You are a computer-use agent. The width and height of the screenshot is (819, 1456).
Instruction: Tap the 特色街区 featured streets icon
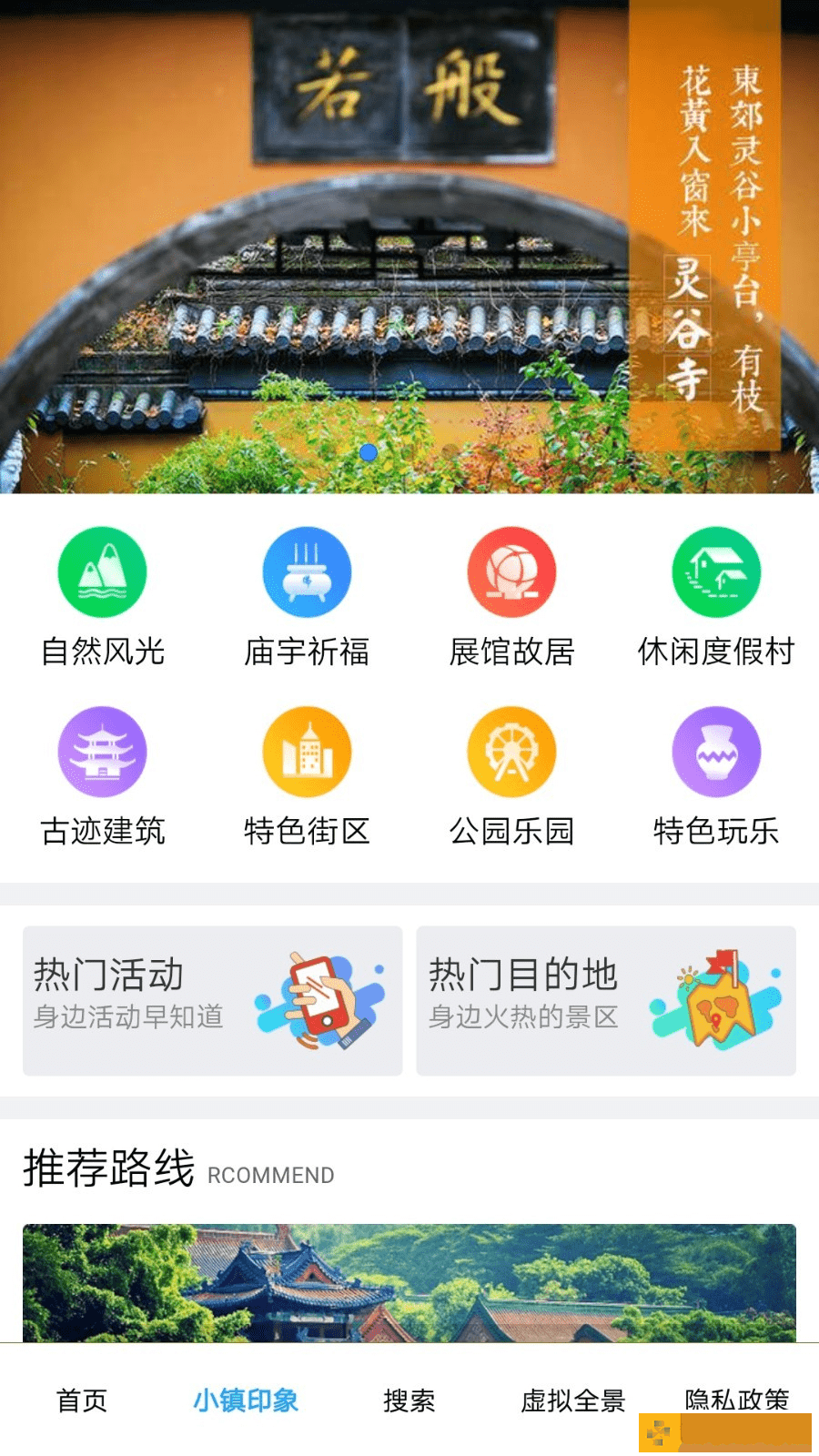pyautogui.click(x=307, y=751)
